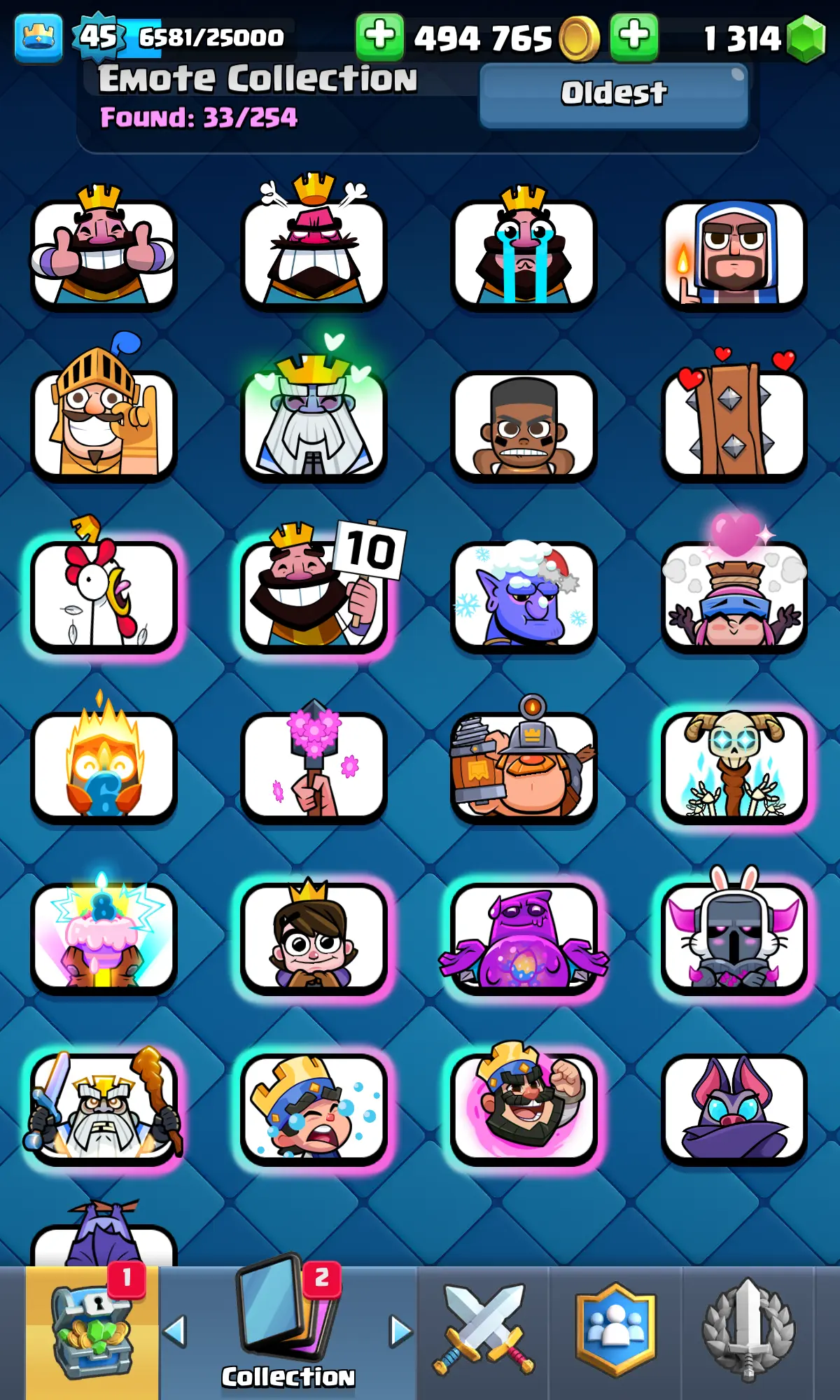Choose the wizard with flame emote
The width and height of the screenshot is (840, 1400).
pos(734,253)
